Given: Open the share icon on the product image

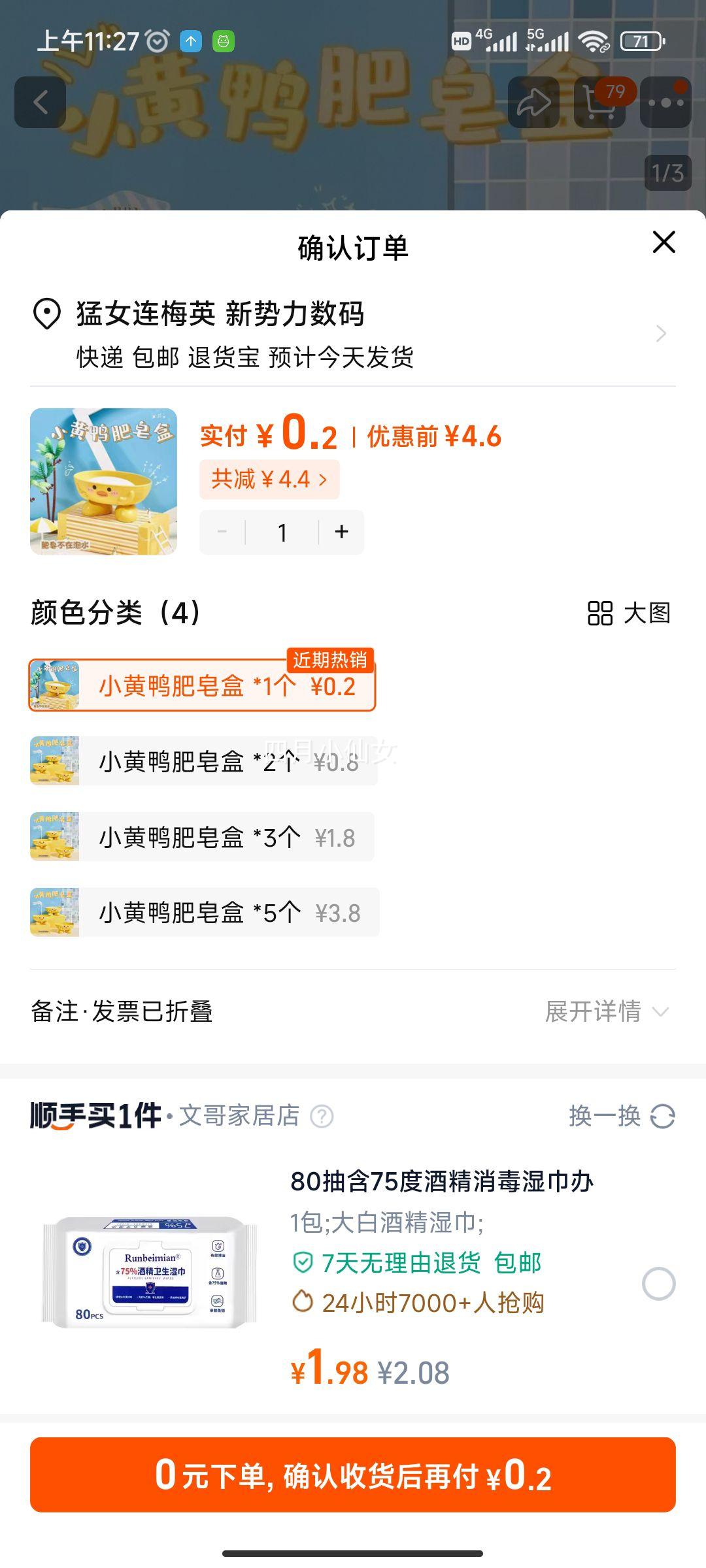Looking at the screenshot, I should 534,103.
